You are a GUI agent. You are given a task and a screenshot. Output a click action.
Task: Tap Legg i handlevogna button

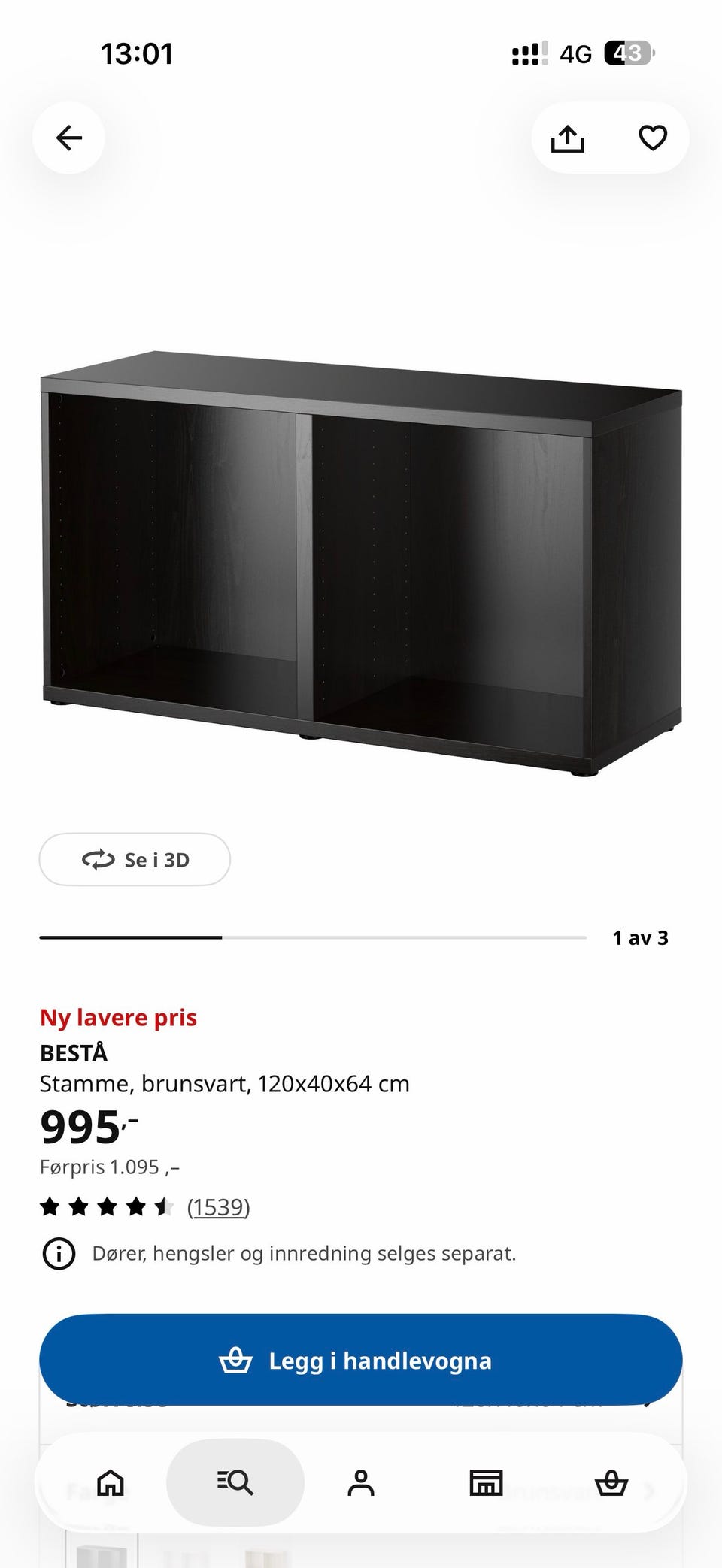pos(361,1360)
